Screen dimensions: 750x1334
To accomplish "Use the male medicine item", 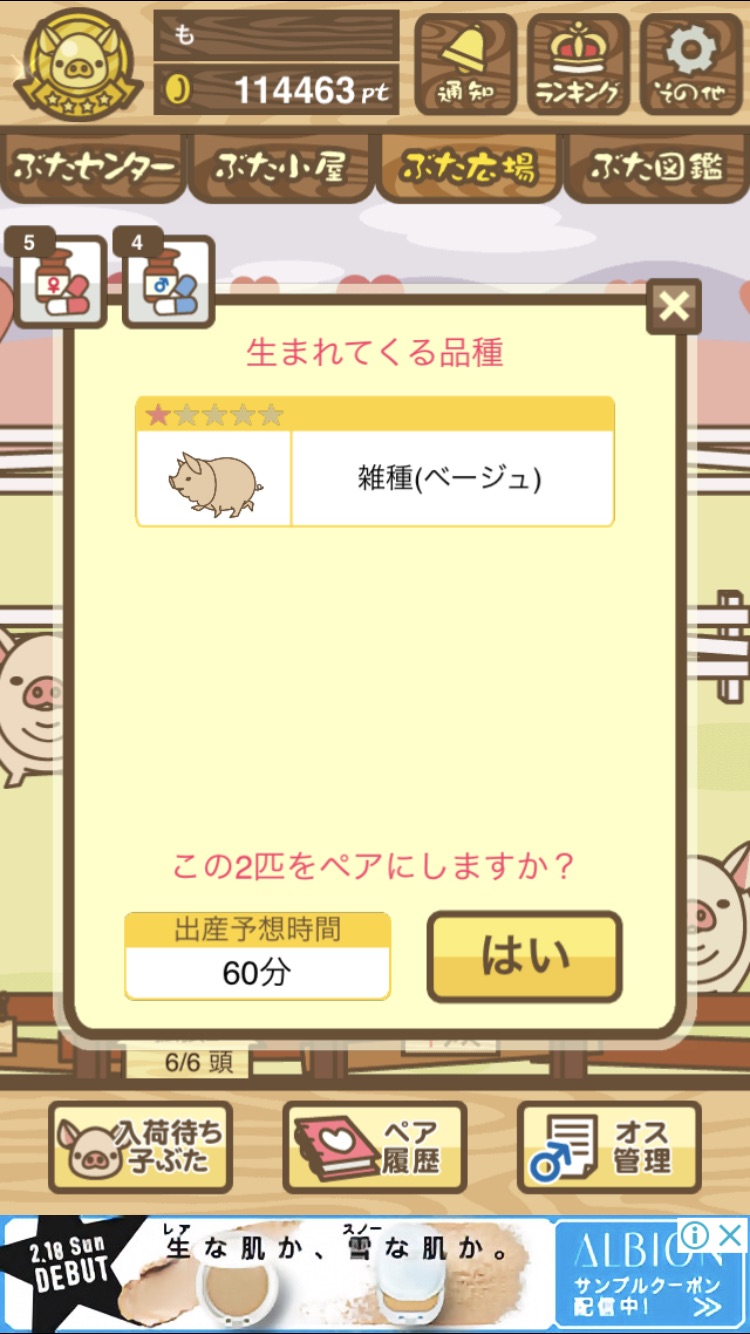I will coord(168,283).
